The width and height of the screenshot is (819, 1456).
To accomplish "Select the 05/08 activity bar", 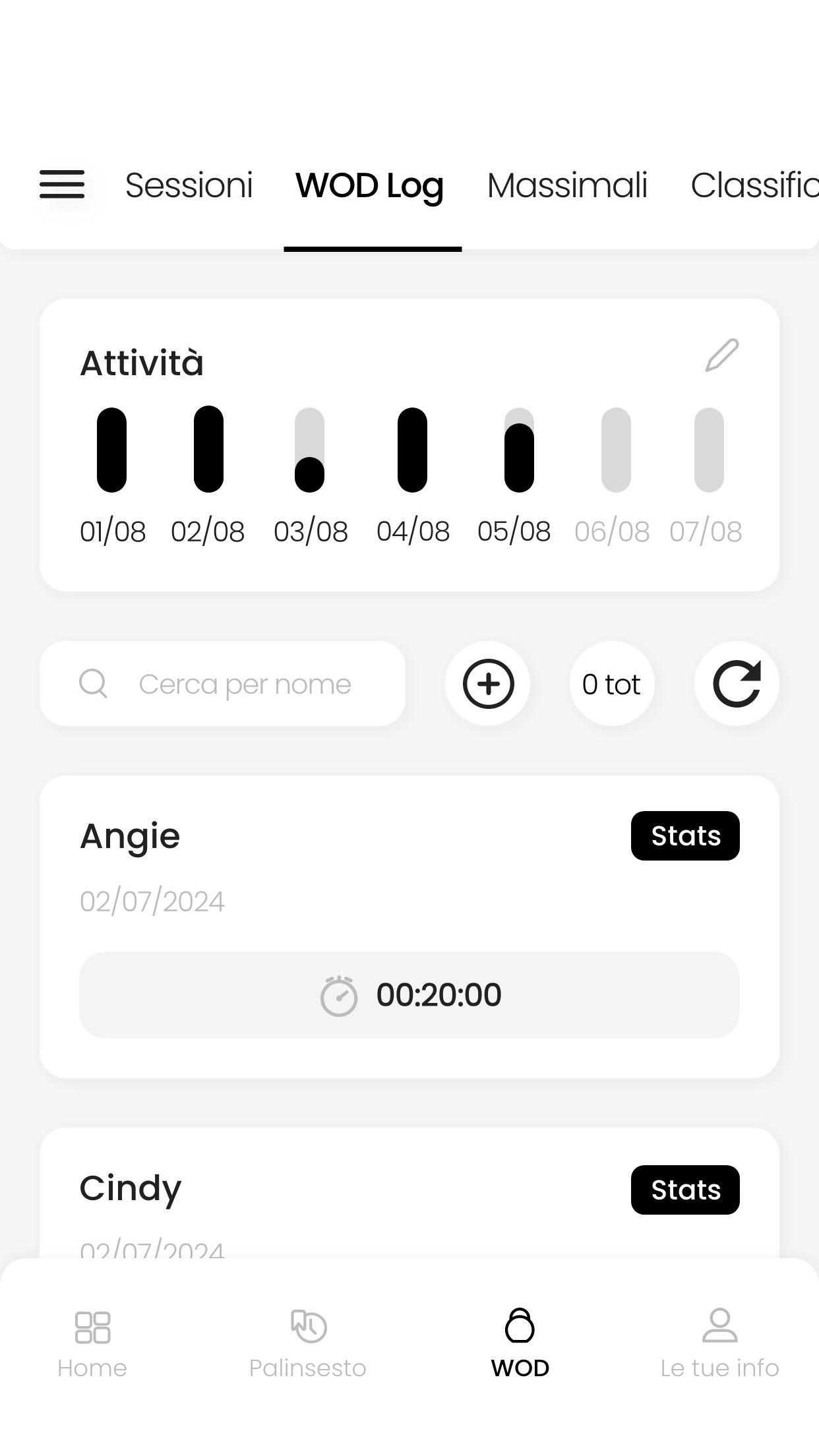I will tap(519, 450).
